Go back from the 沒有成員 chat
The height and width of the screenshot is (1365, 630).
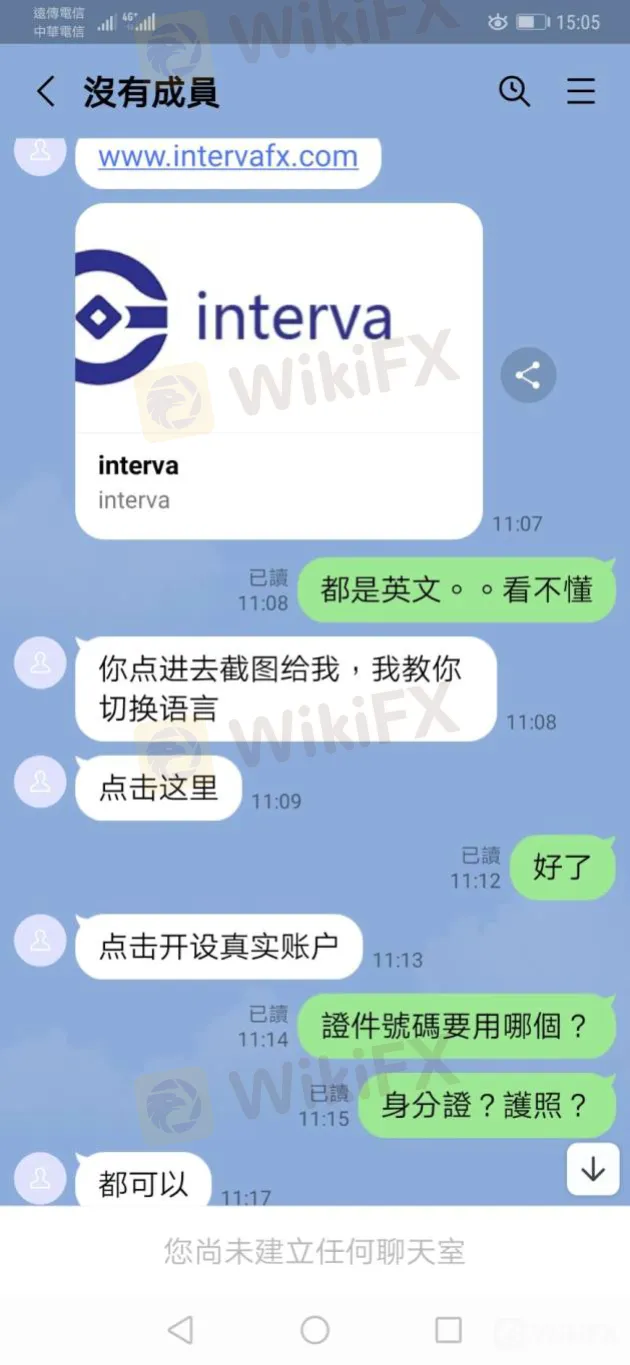click(x=45, y=92)
